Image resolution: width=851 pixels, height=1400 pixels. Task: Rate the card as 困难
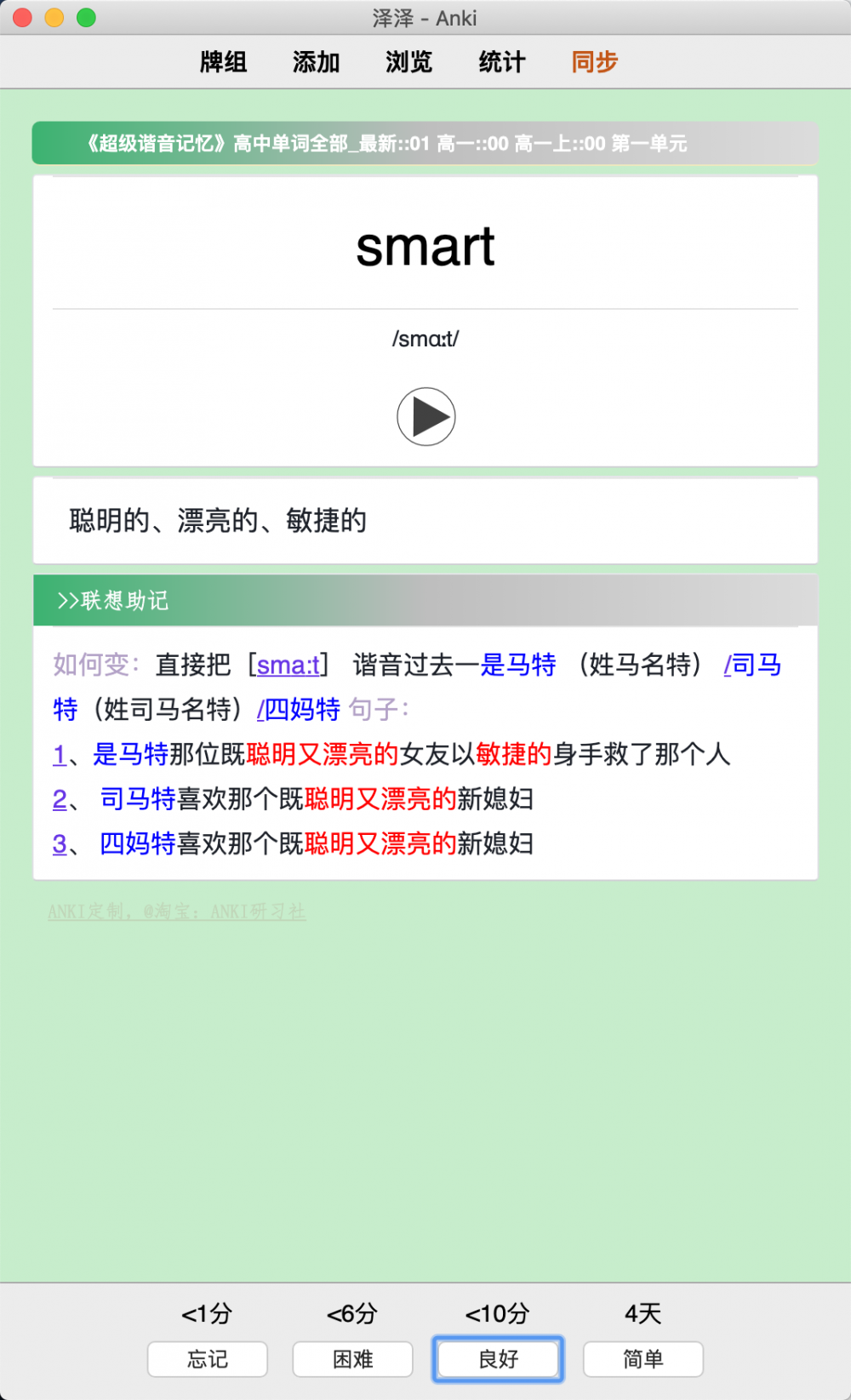353,1359
